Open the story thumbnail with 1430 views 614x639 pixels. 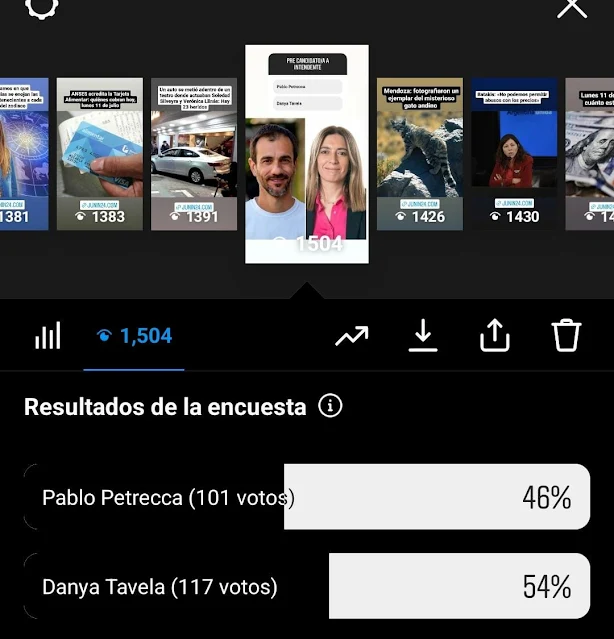pos(515,154)
